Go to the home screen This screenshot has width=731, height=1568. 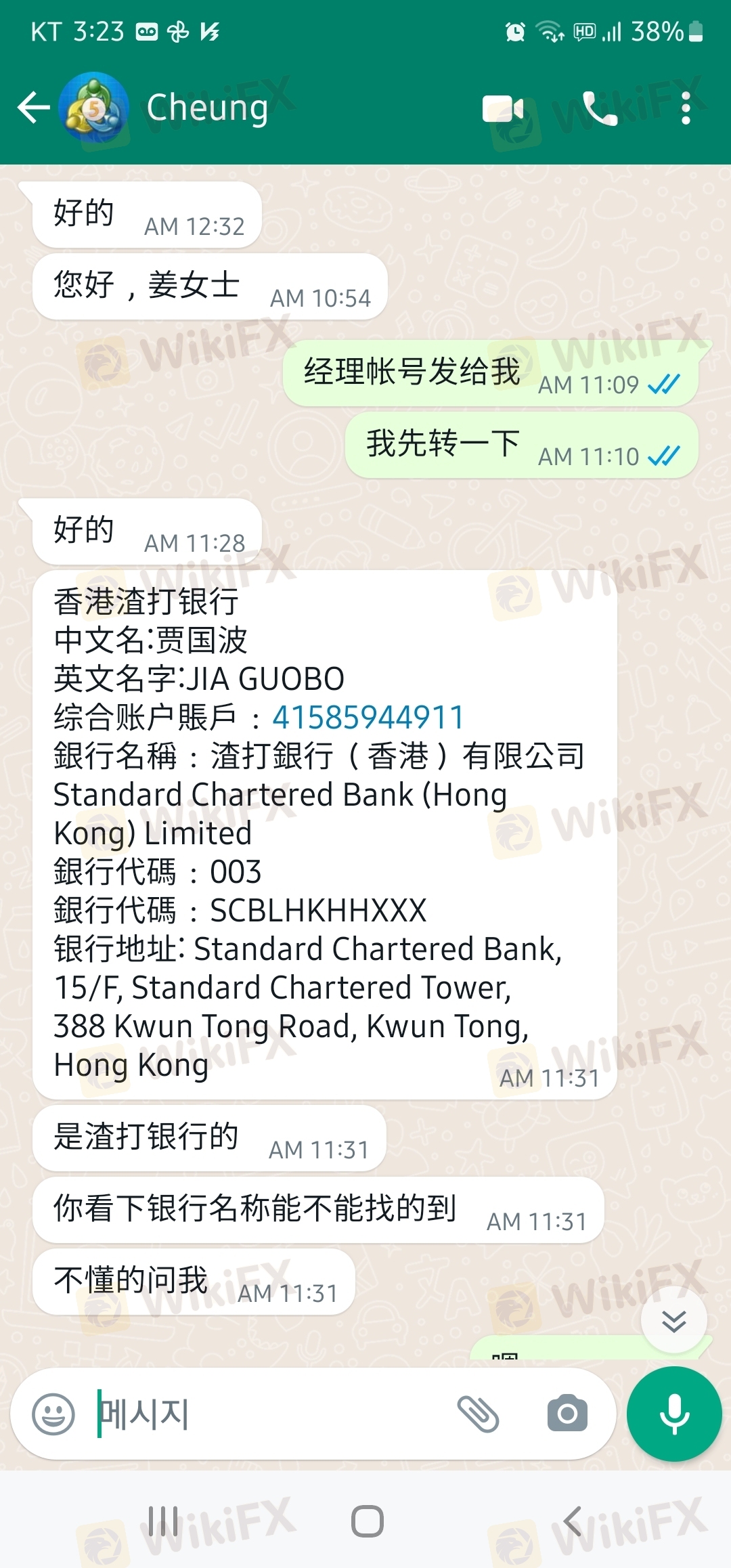368,1521
